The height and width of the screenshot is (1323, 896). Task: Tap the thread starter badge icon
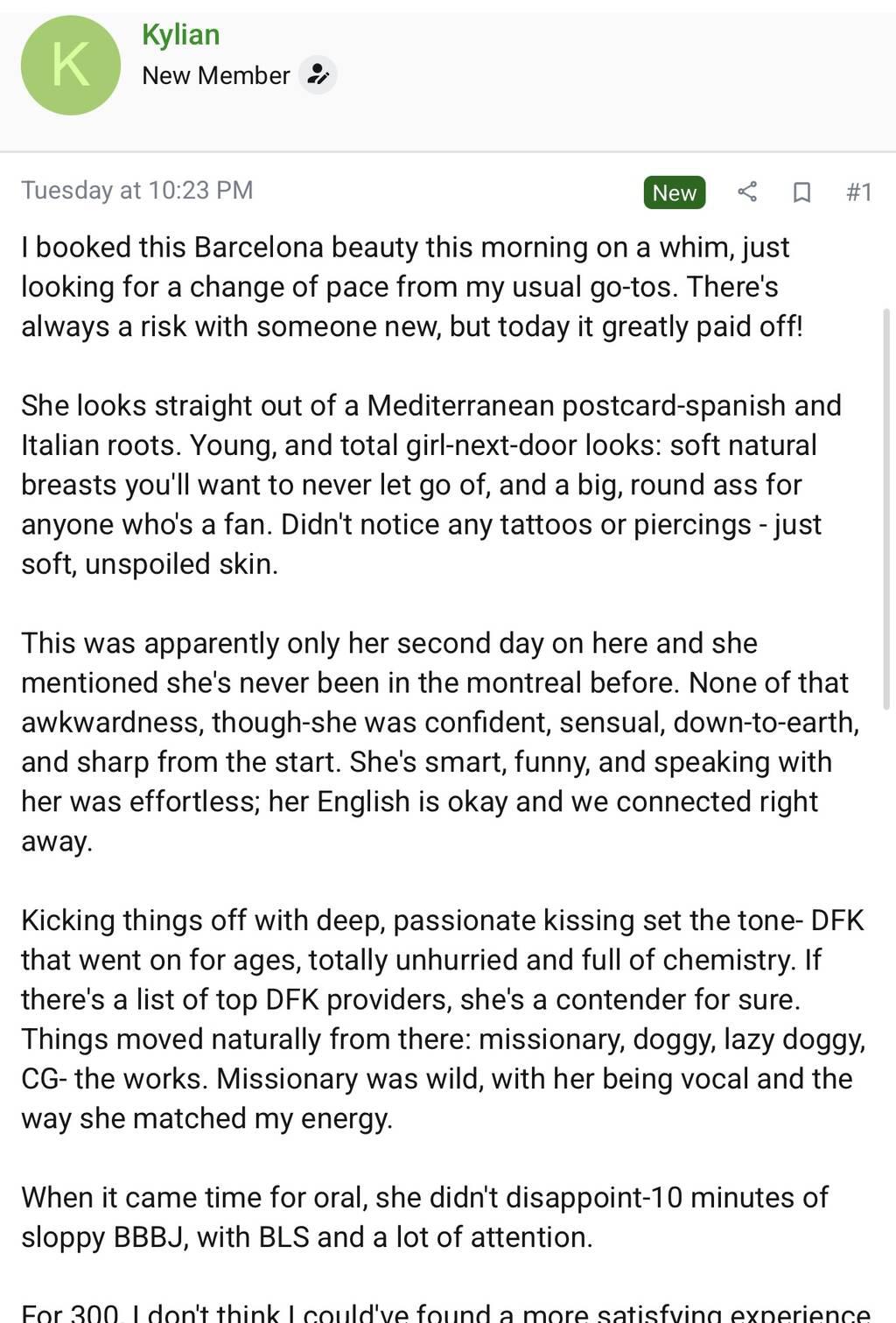coord(318,75)
